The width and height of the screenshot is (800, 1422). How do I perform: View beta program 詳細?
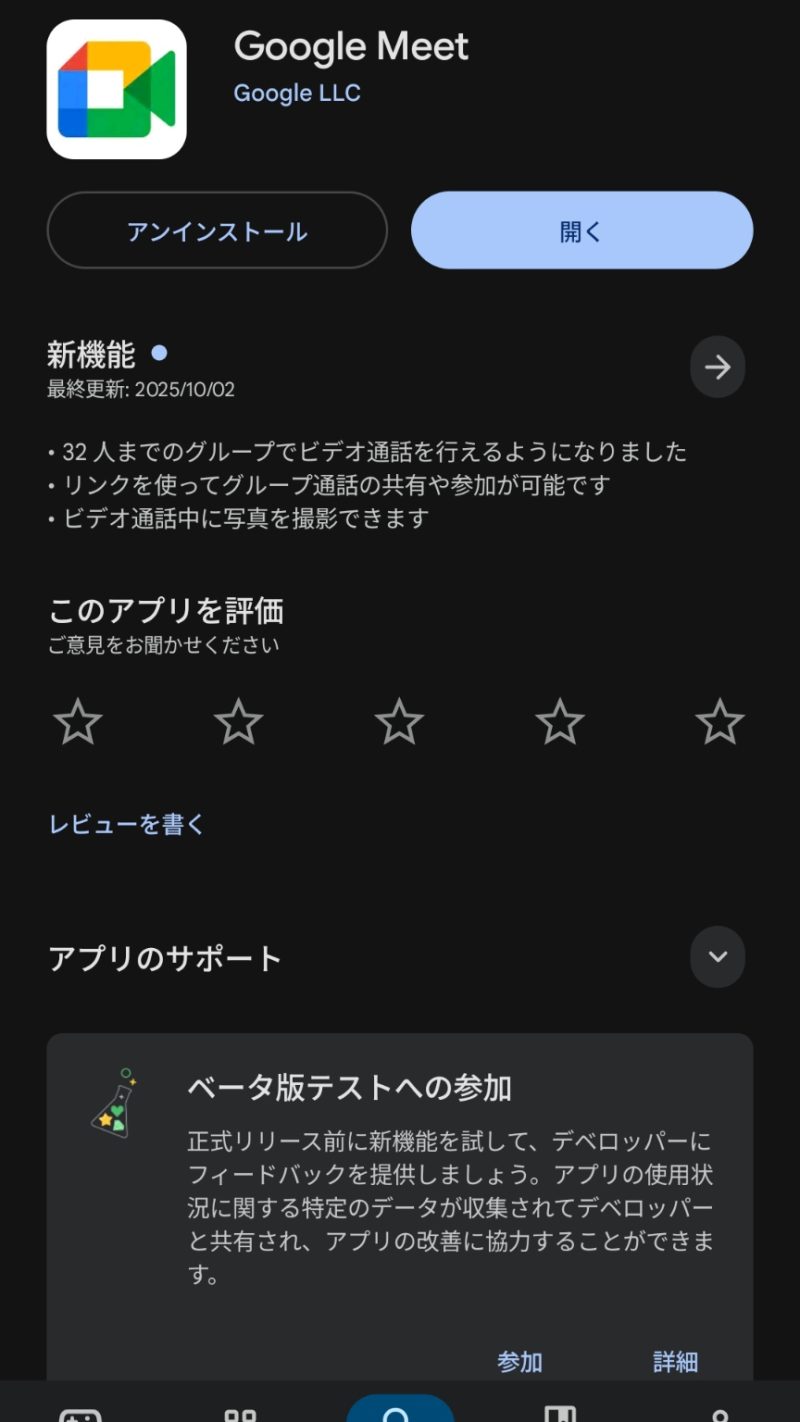click(675, 1361)
